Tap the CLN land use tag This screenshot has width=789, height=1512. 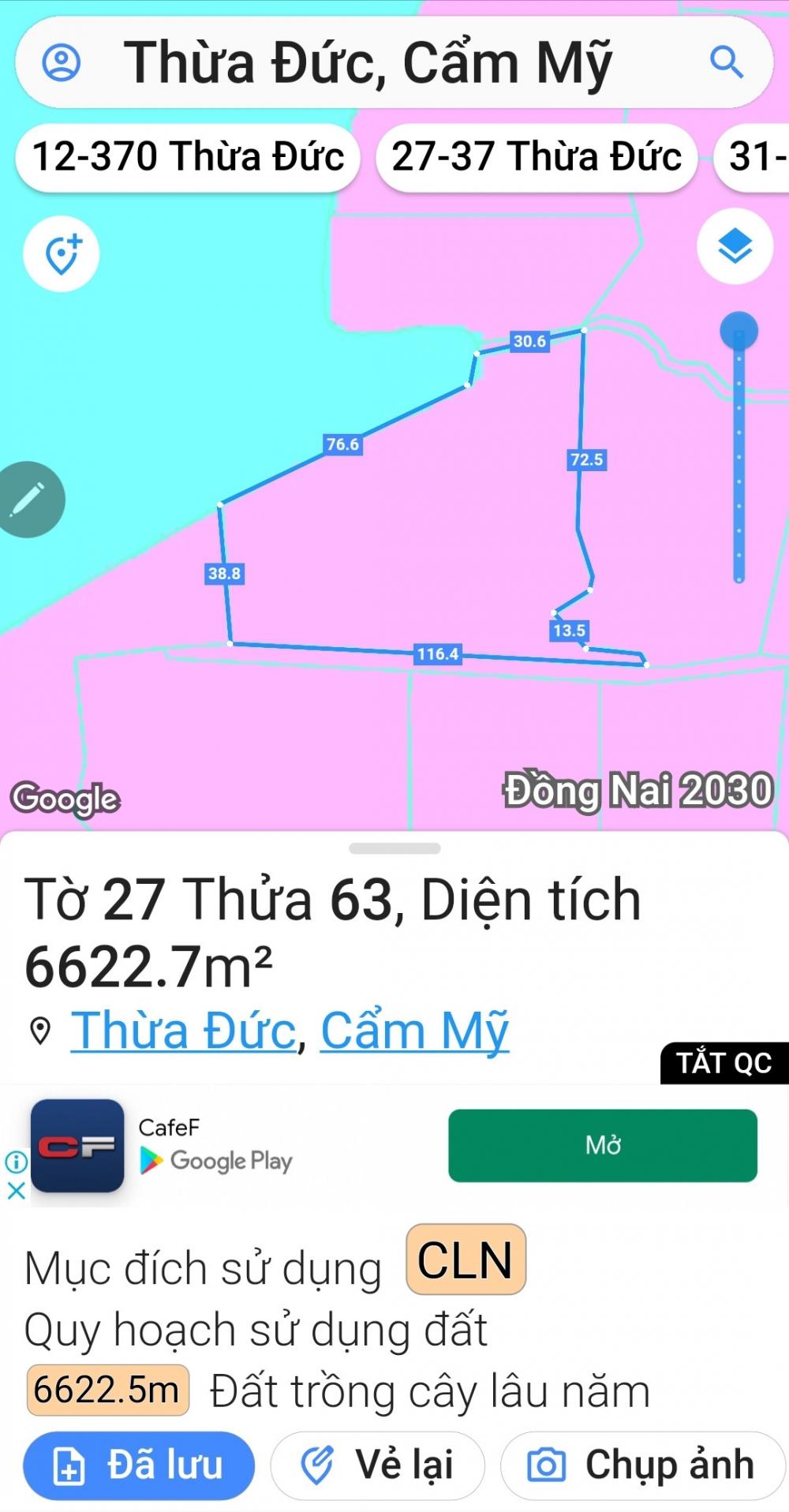(466, 1259)
